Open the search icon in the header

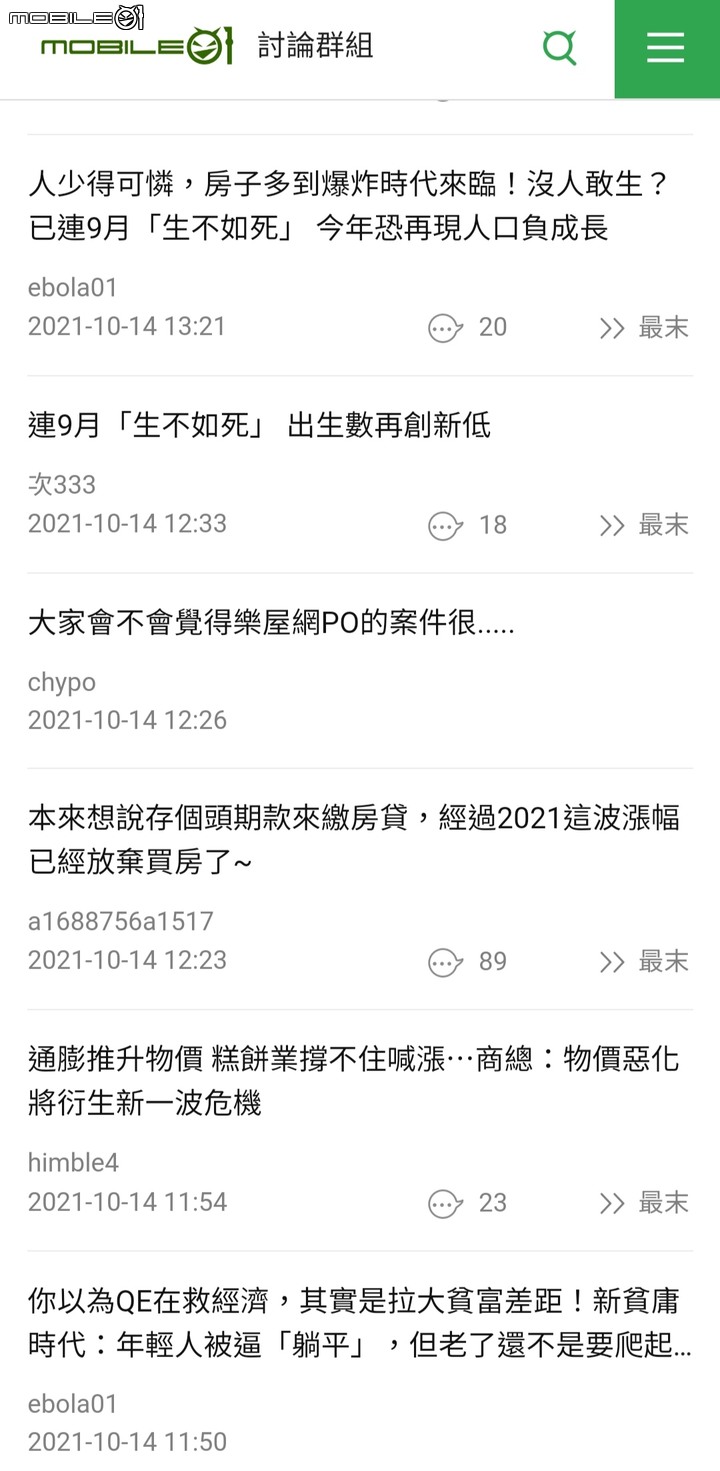559,47
